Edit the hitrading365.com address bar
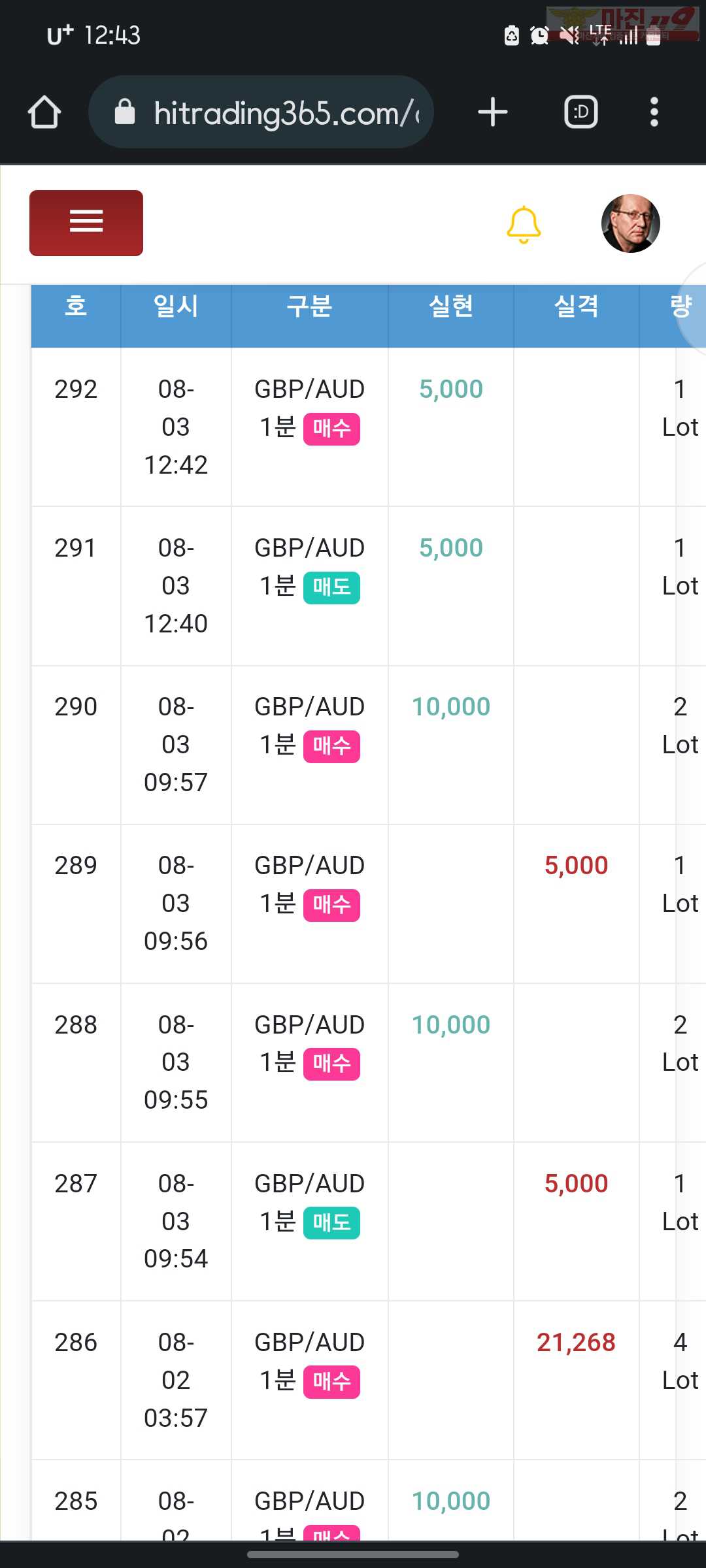The image size is (706, 1568). click(261, 112)
